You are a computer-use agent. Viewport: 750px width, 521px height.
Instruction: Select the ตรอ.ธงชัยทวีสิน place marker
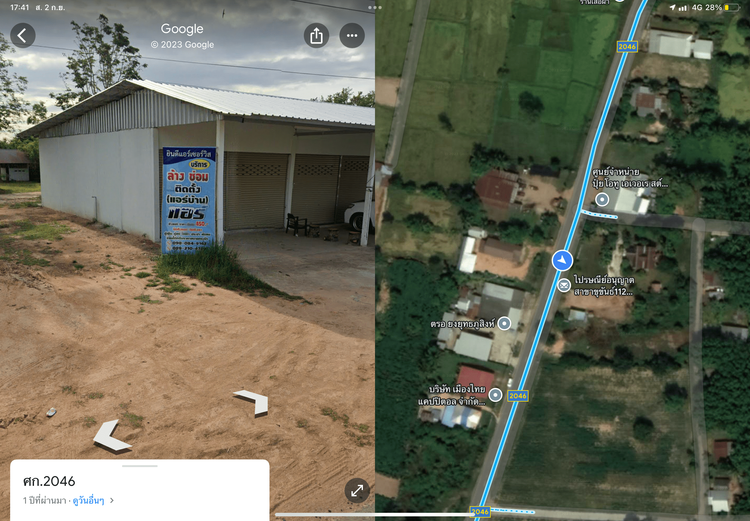(504, 323)
